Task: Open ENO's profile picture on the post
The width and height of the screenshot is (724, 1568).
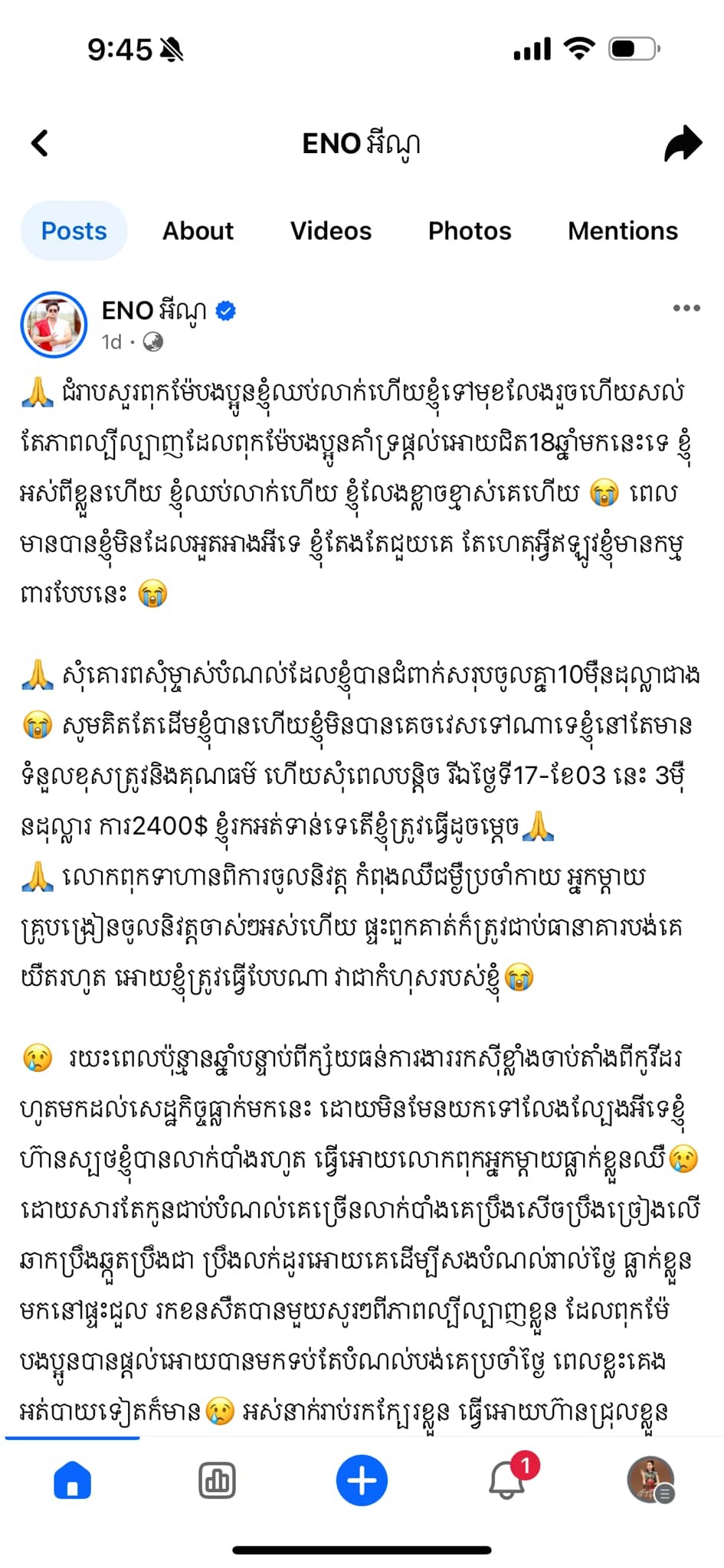Action: (54, 325)
